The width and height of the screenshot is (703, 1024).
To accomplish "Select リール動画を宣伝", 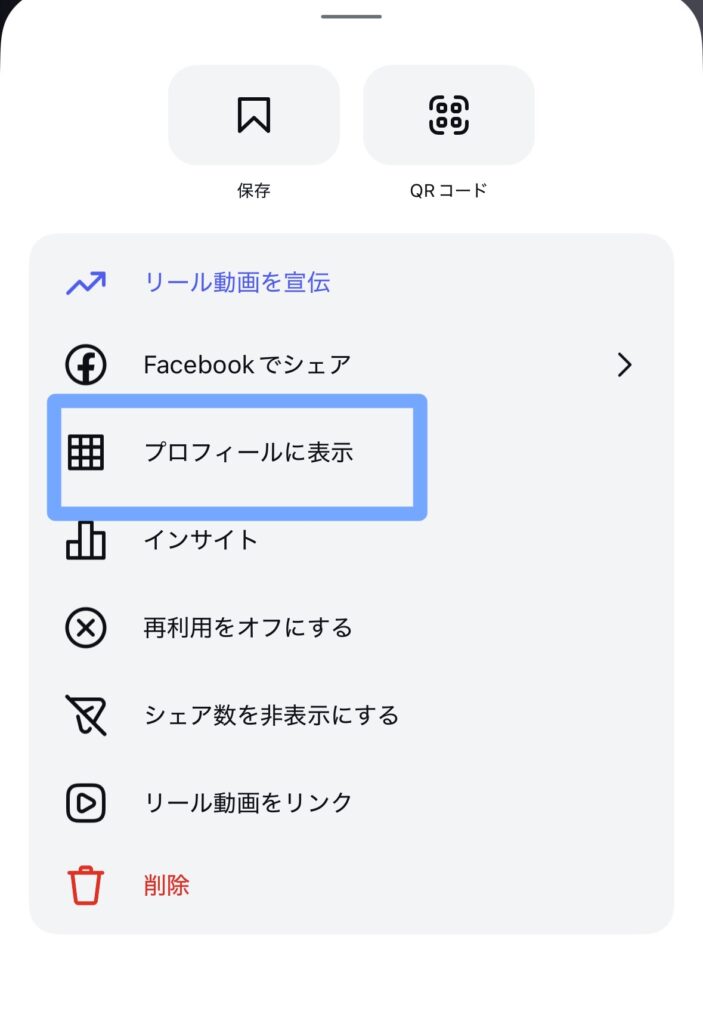I will click(x=237, y=283).
